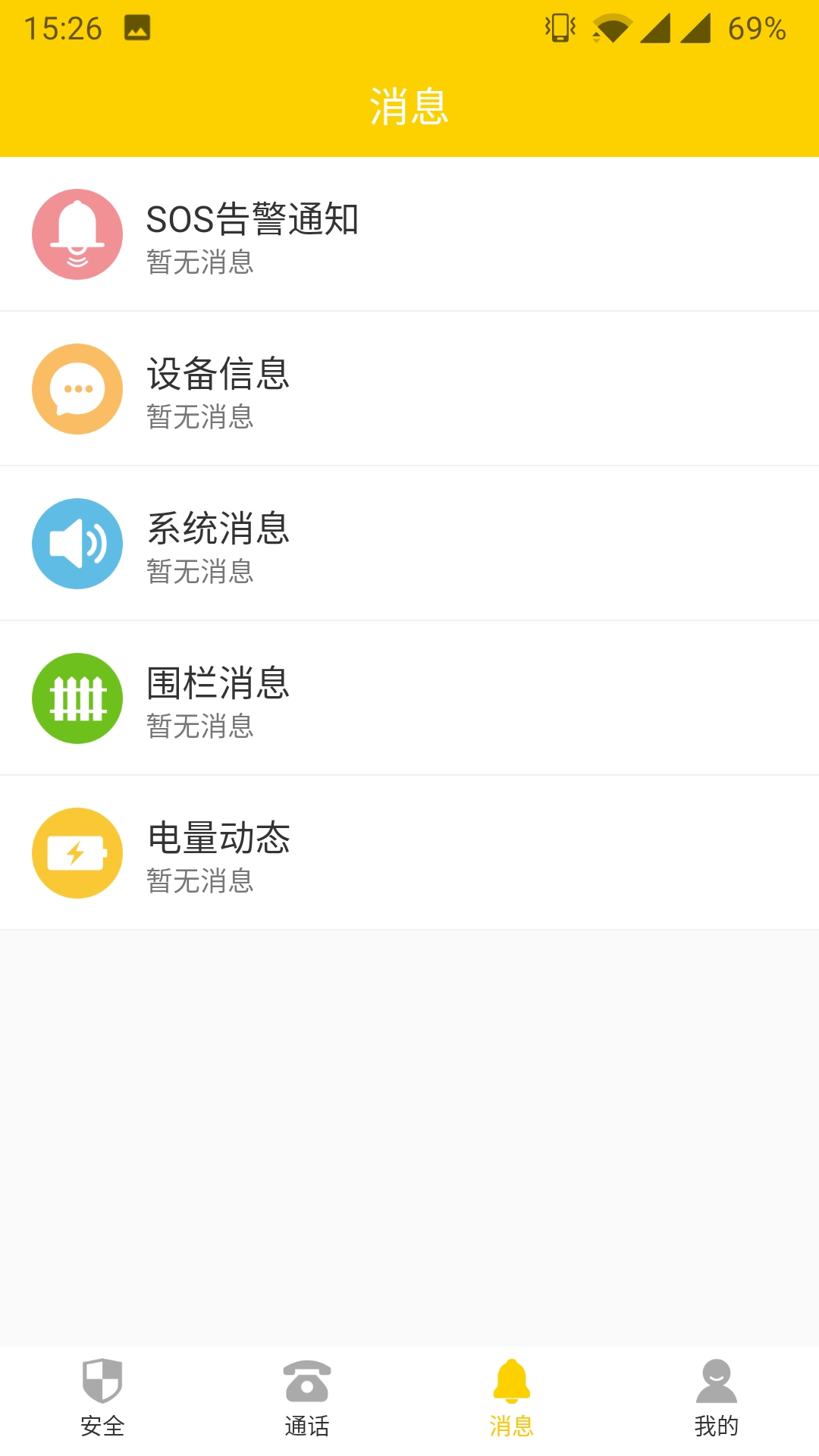Switch to the 安全 tab
The width and height of the screenshot is (819, 1456).
(x=102, y=1399)
